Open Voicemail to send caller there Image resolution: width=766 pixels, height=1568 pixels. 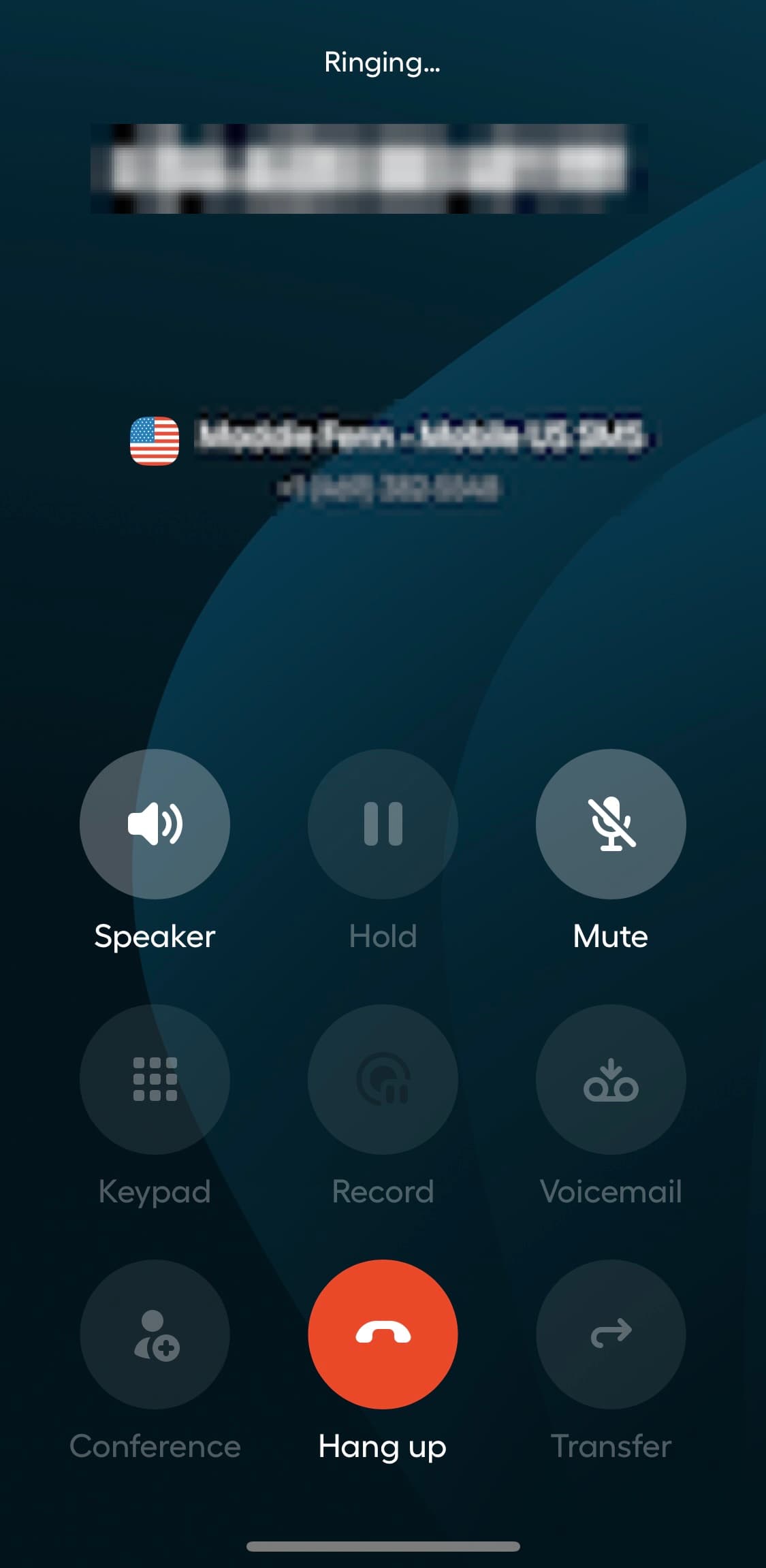(611, 1081)
